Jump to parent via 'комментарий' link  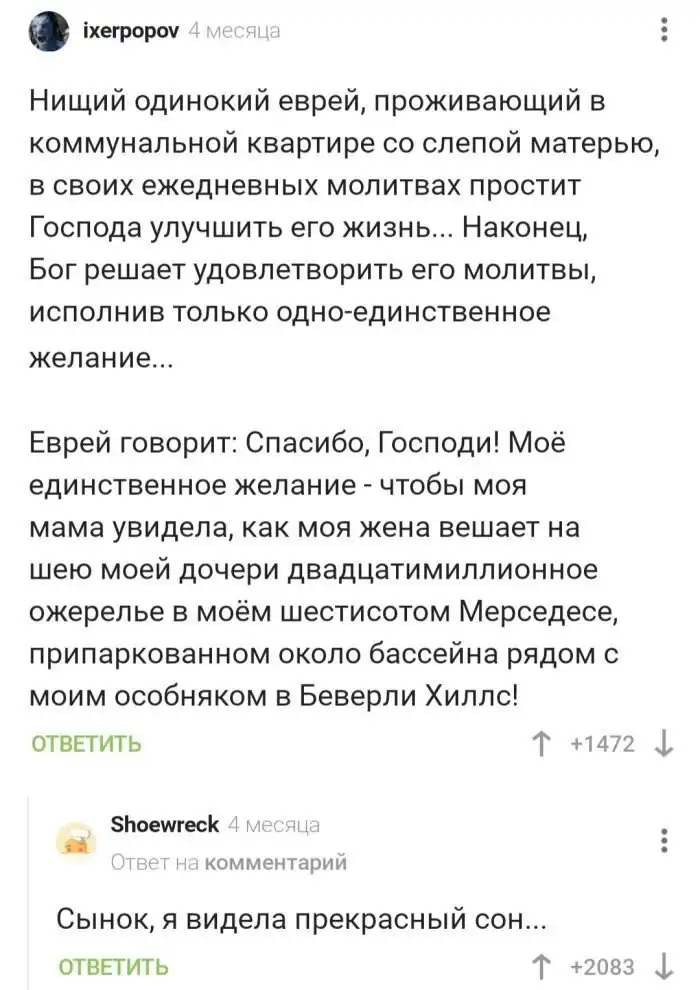(276, 862)
